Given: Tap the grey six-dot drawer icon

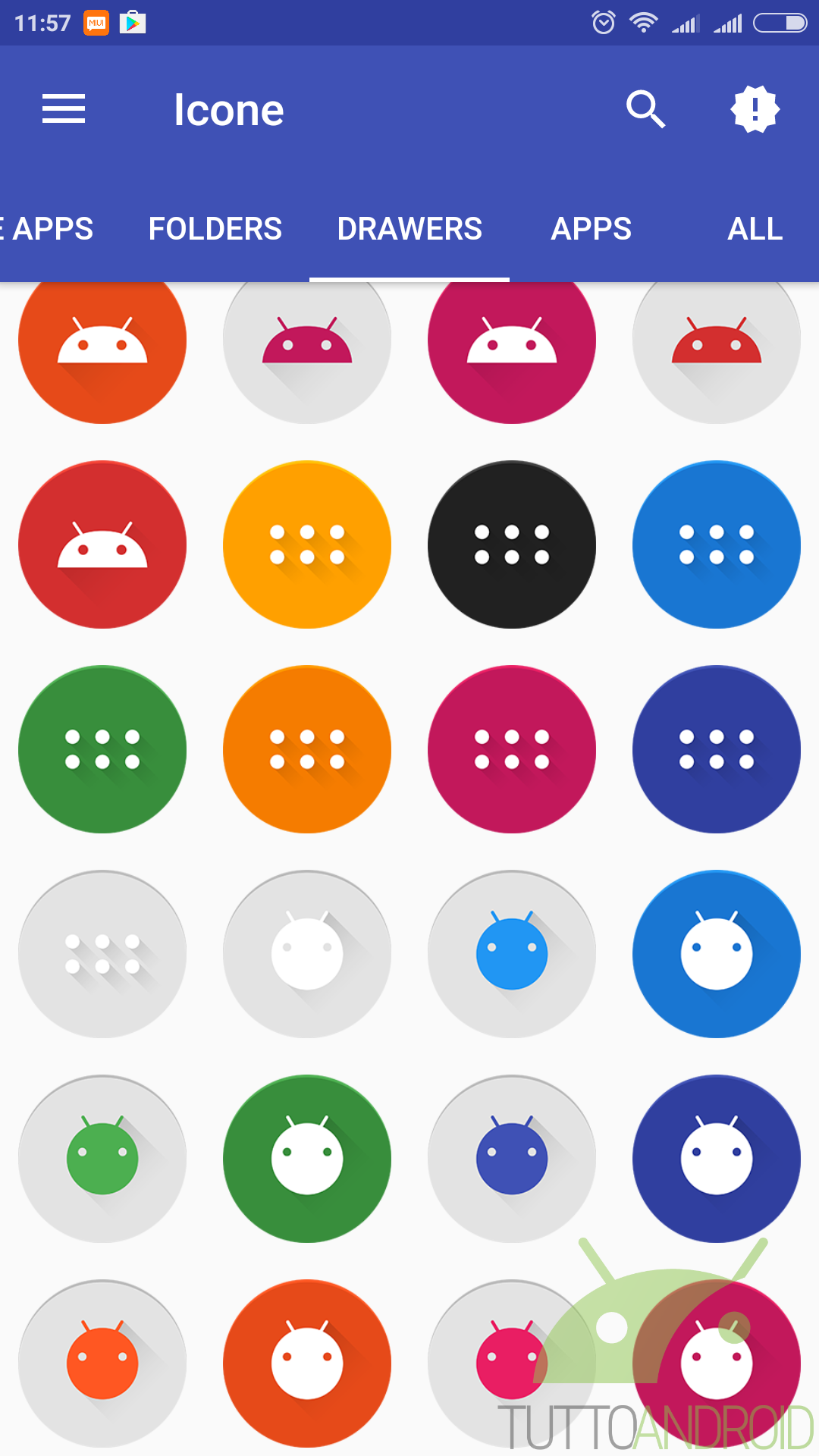Looking at the screenshot, I should pyautogui.click(x=102, y=954).
